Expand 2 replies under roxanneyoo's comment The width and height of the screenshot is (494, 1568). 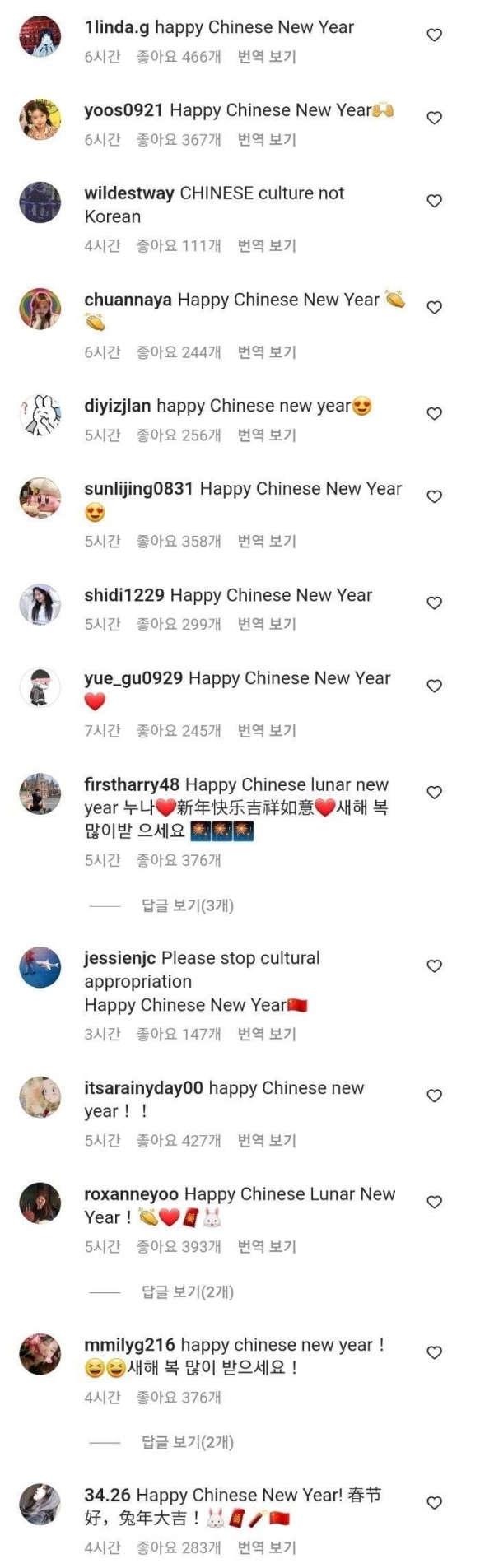click(x=187, y=1291)
